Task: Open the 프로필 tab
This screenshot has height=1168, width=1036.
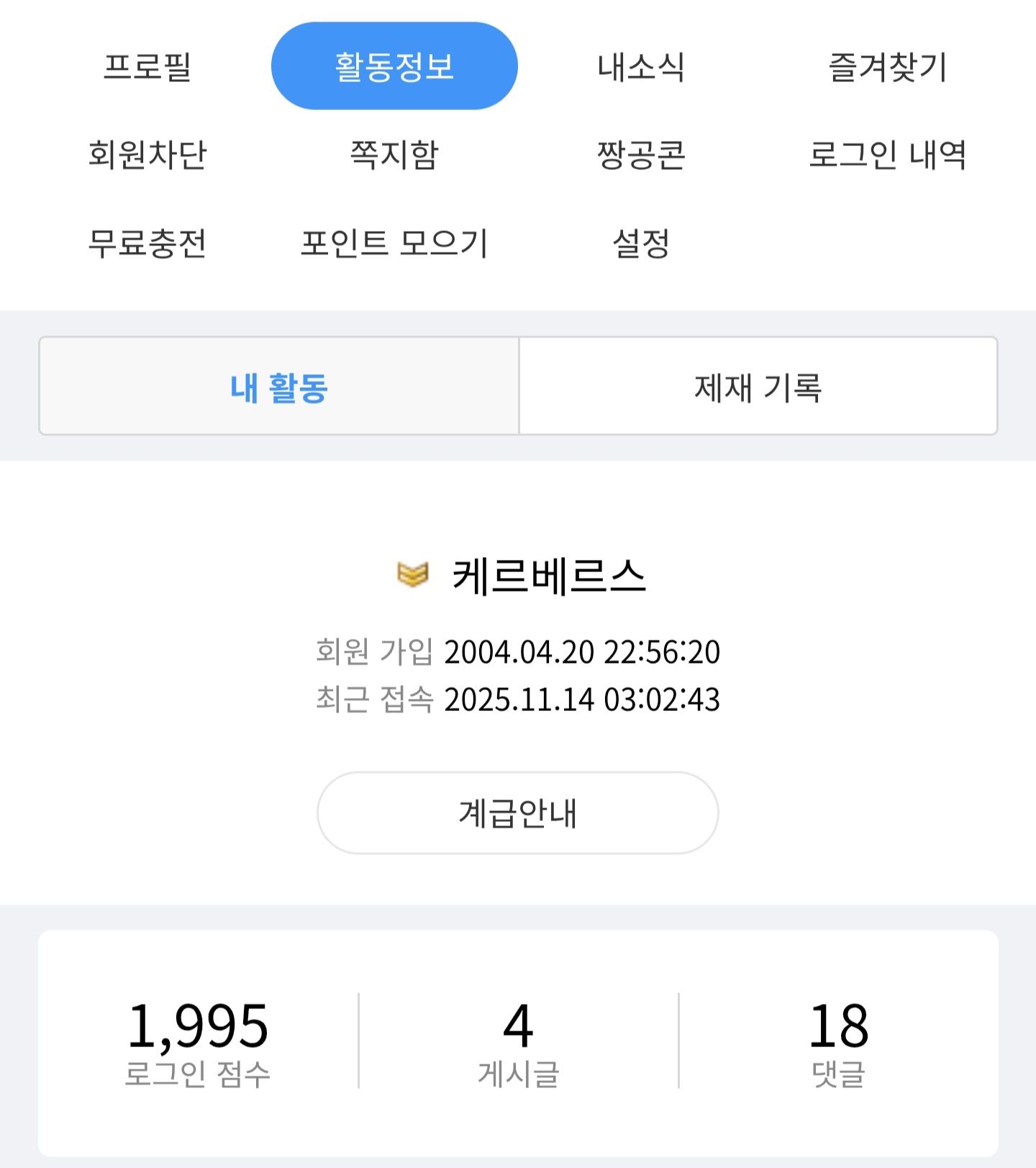Action: [x=147, y=67]
